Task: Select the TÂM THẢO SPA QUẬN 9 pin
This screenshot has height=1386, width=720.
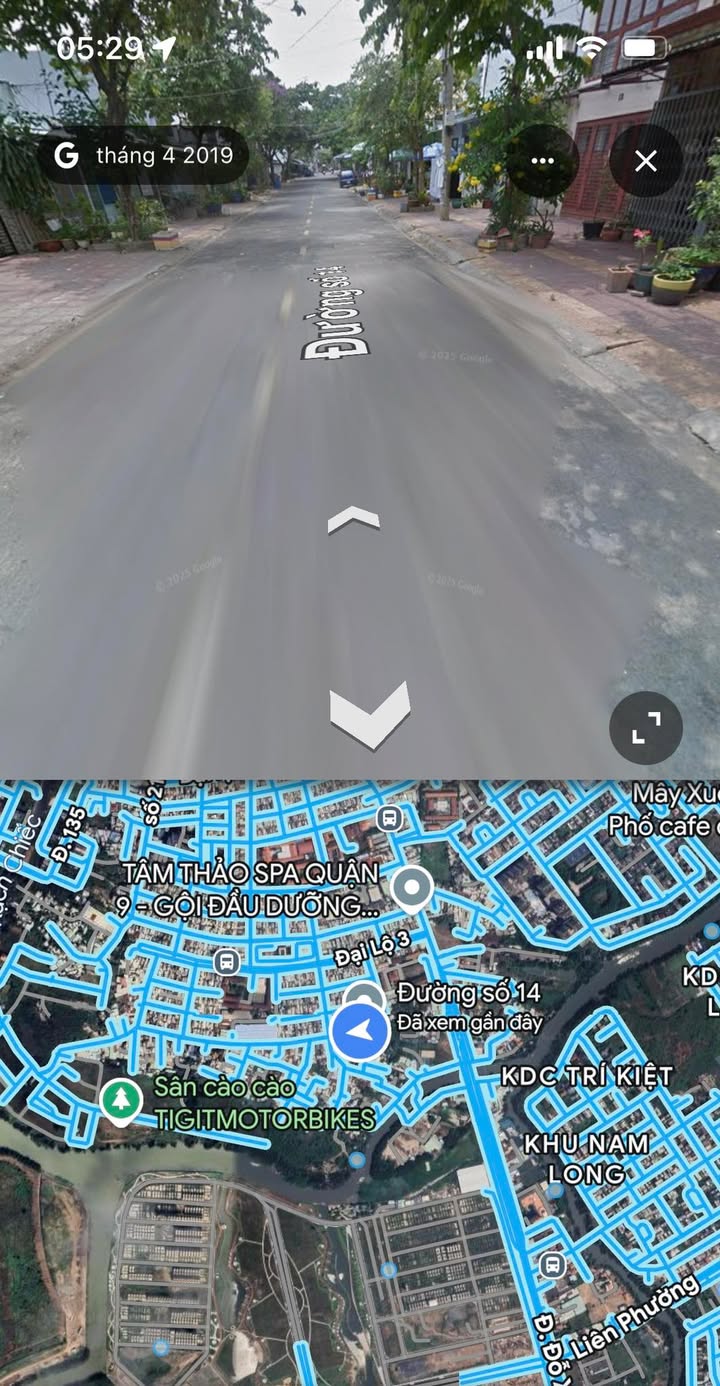Action: (x=411, y=888)
